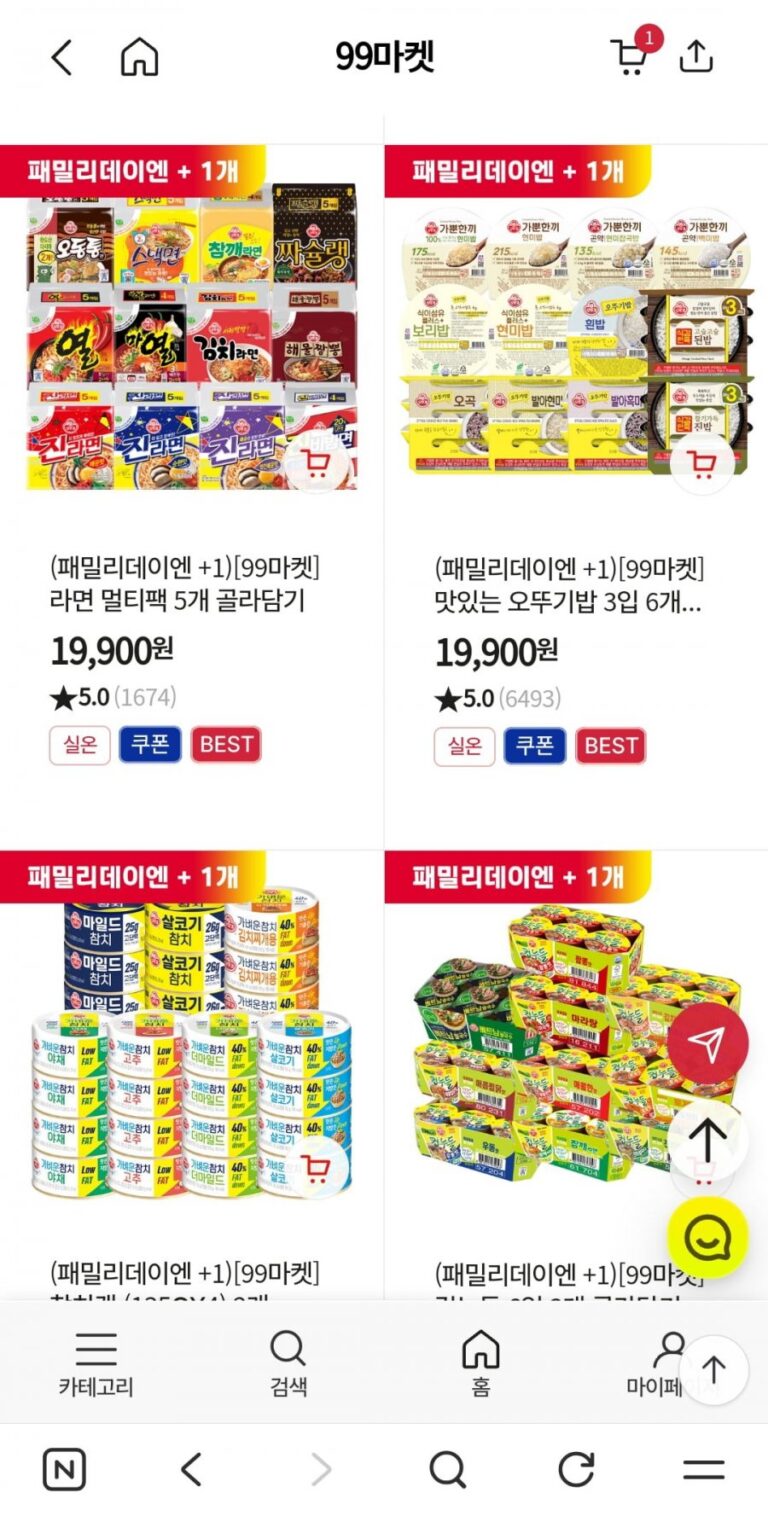The width and height of the screenshot is (768, 1516).
Task: Tap the red paper-plane floating button
Action: point(708,1045)
